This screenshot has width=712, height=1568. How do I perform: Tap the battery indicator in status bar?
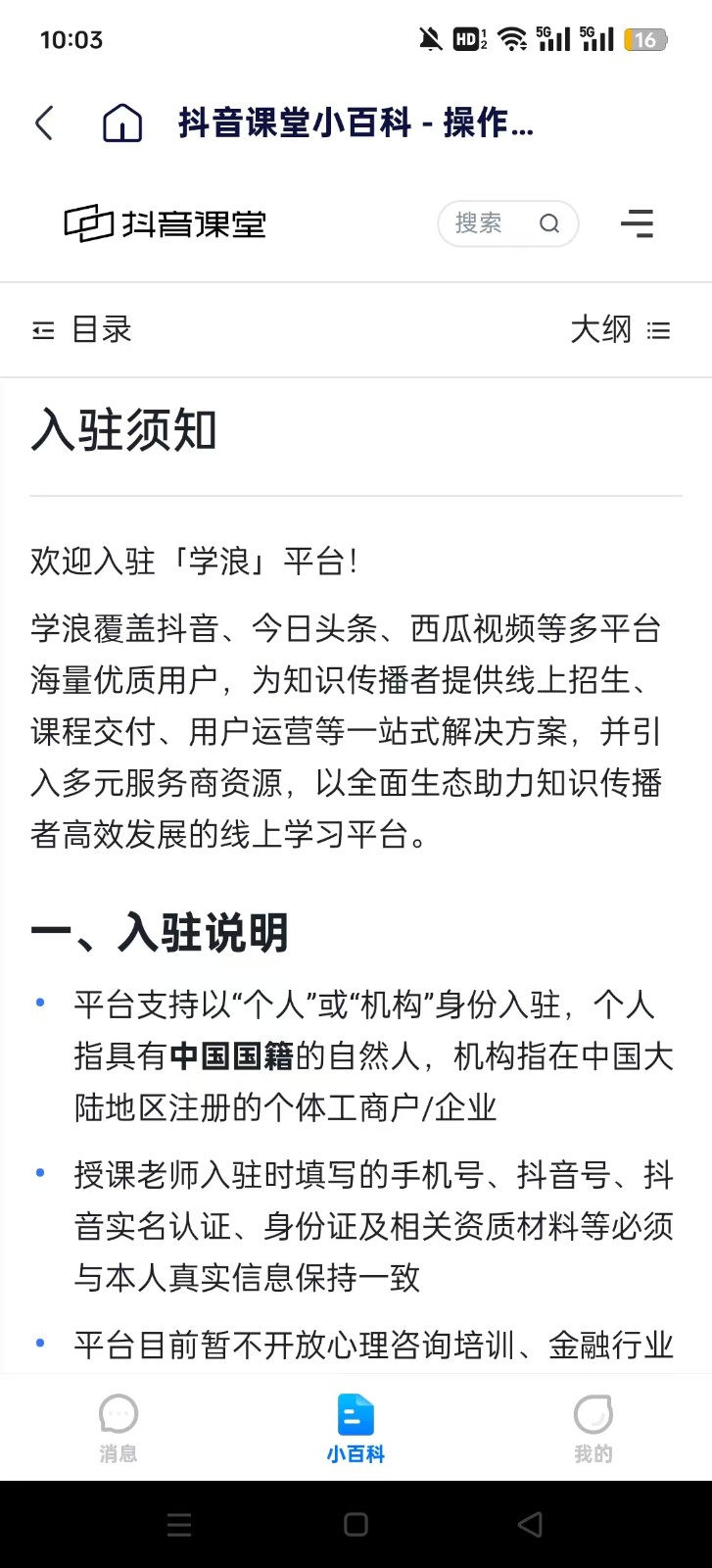pos(644,37)
